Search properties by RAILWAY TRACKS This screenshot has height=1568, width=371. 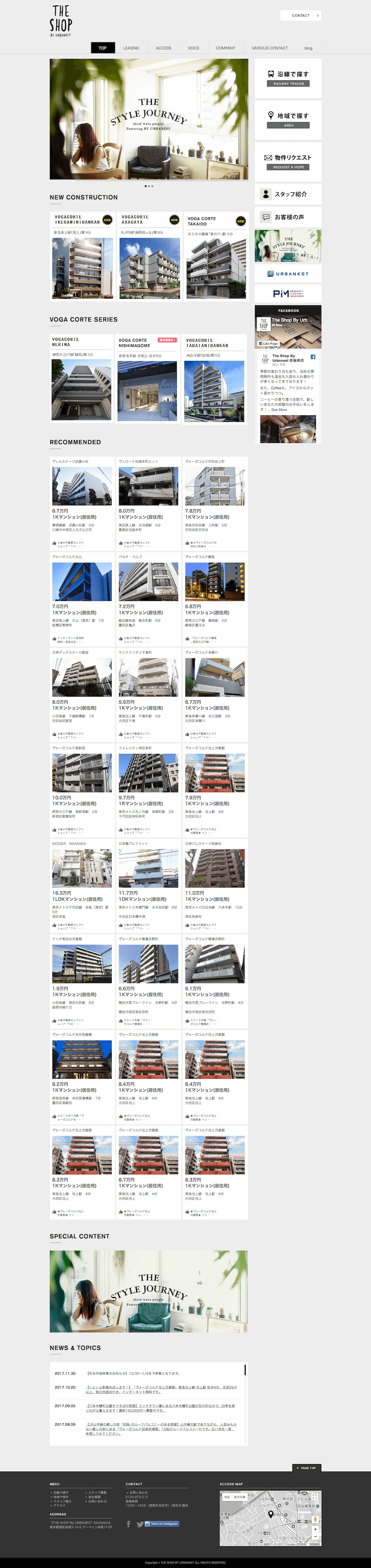288,78
